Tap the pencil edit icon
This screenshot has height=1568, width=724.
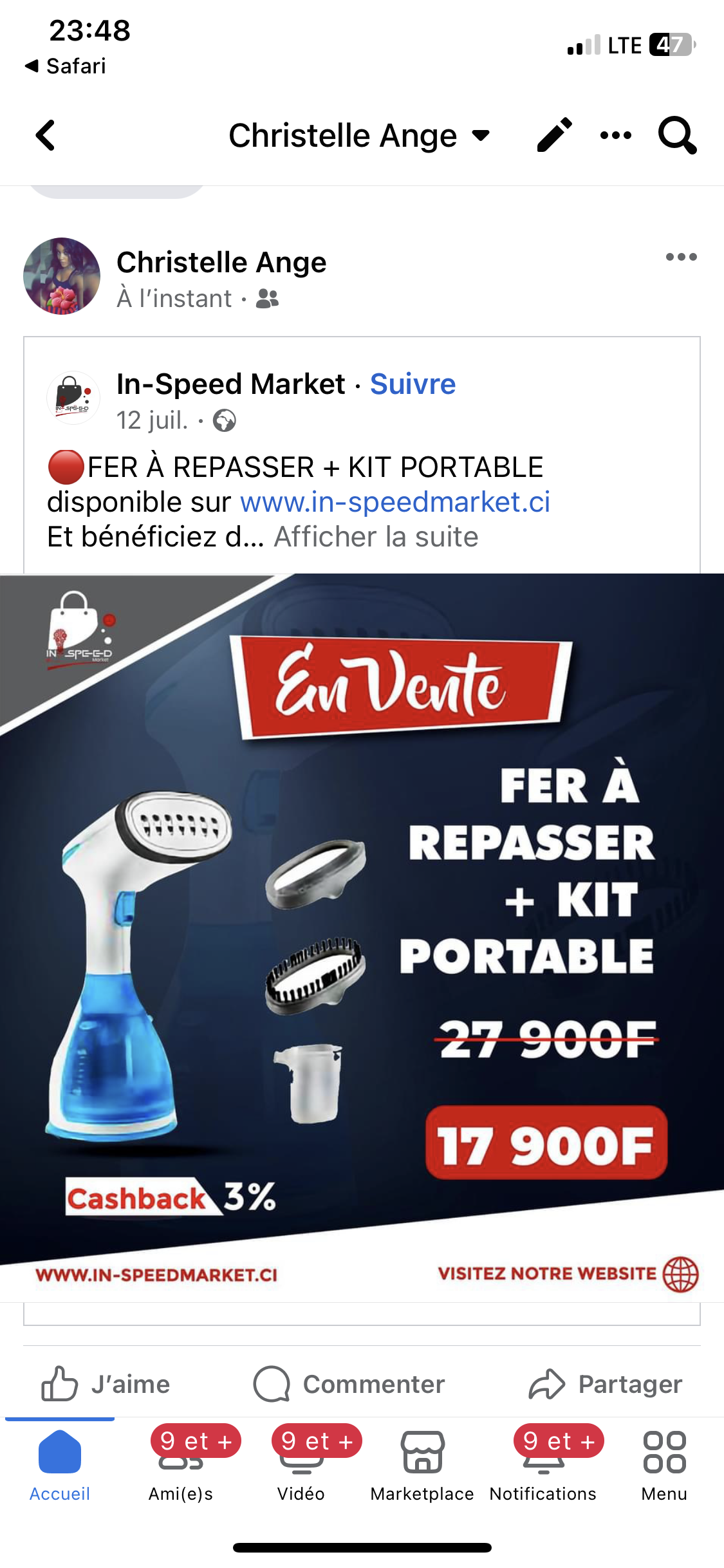click(x=554, y=135)
